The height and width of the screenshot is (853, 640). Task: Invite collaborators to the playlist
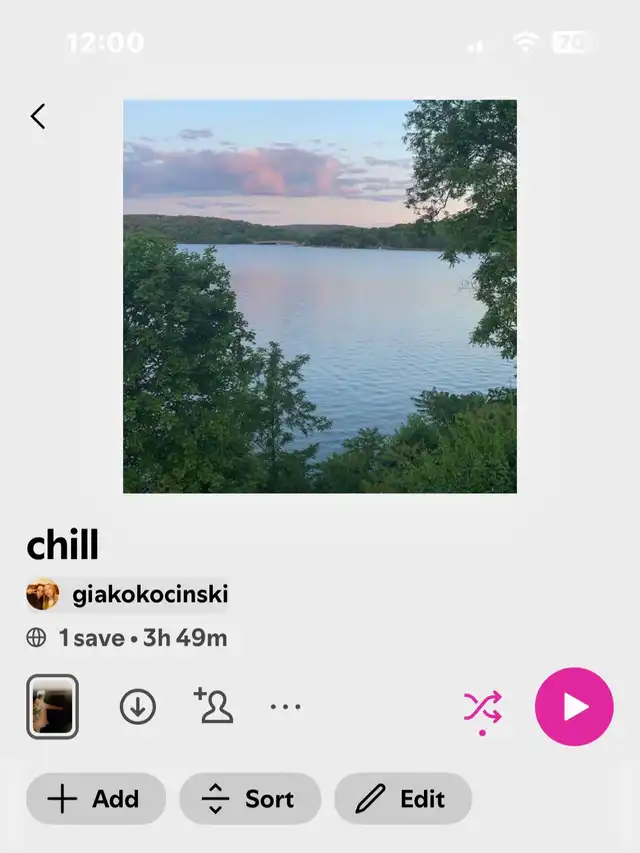213,706
